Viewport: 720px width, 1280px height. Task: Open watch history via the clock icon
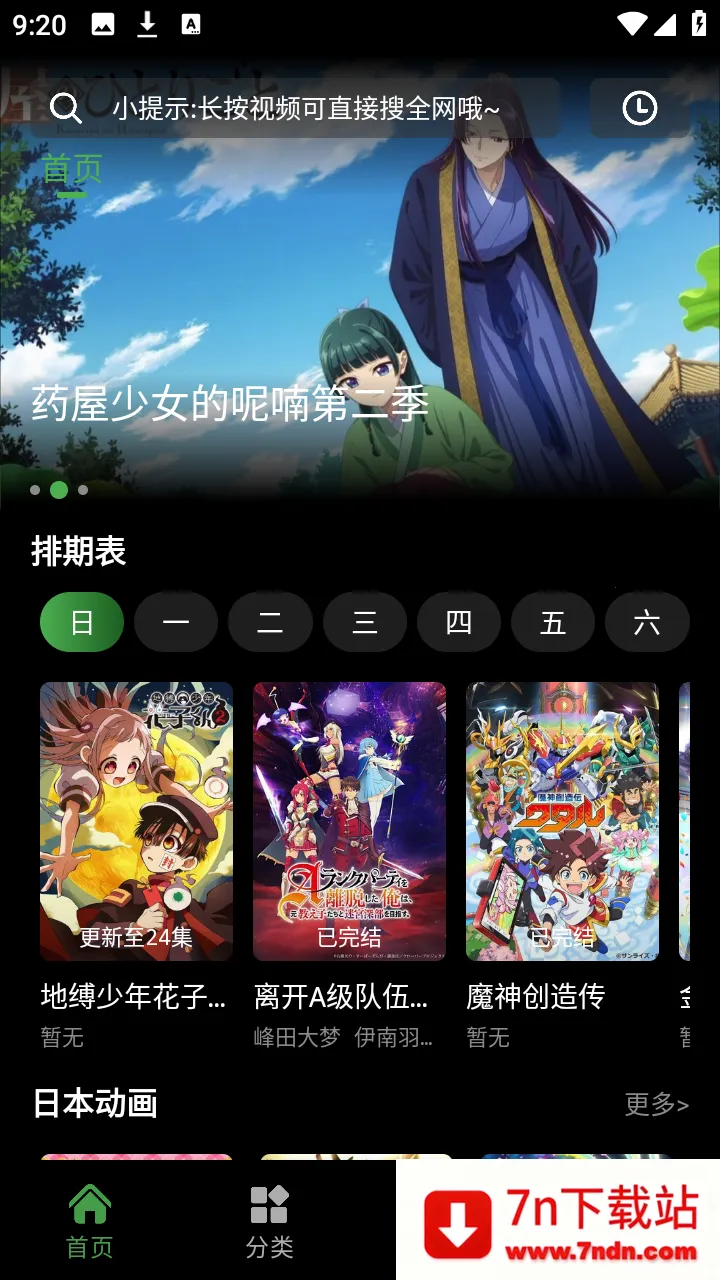coord(641,108)
